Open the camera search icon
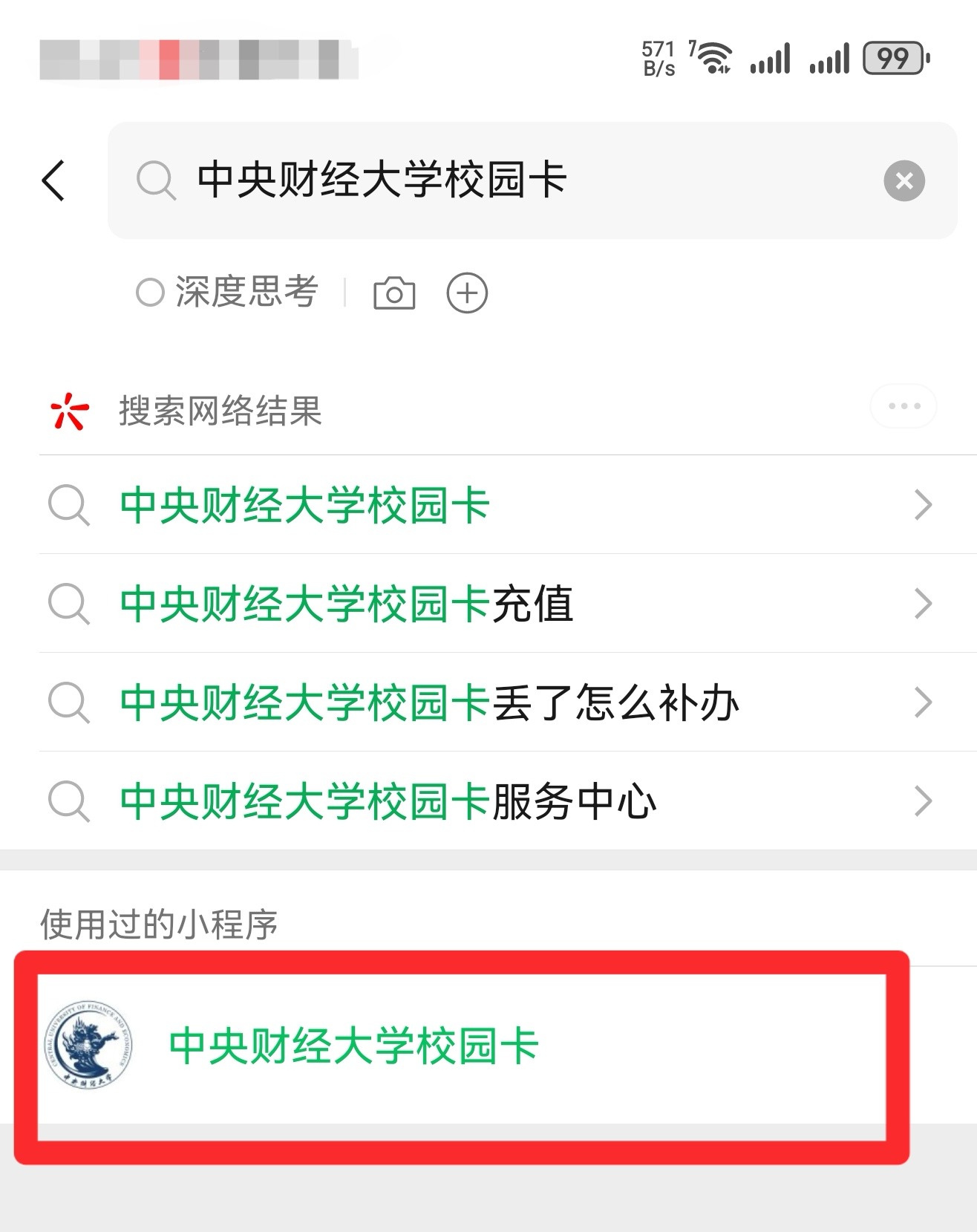 (394, 293)
